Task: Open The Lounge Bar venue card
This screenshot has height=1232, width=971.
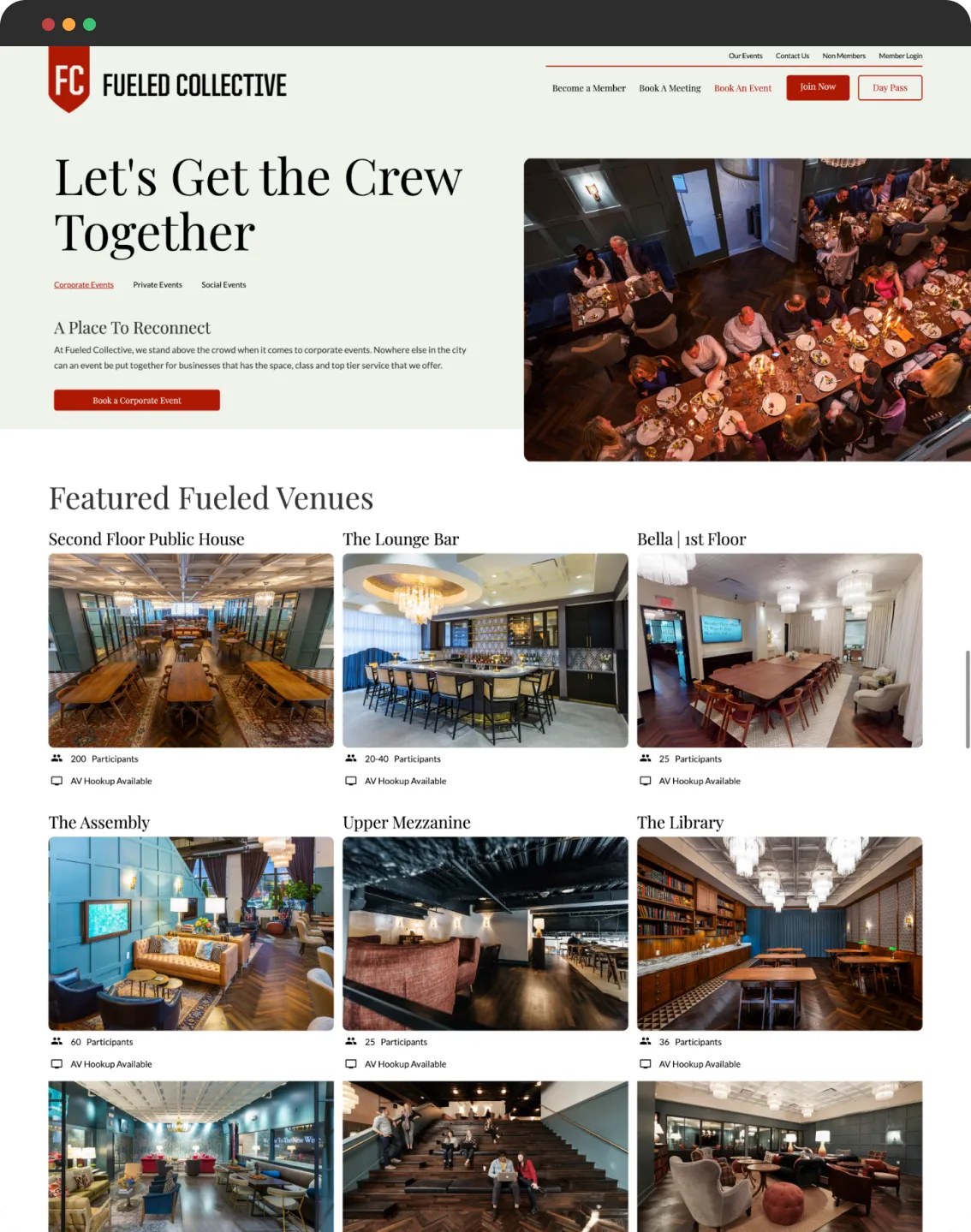Action: point(485,650)
